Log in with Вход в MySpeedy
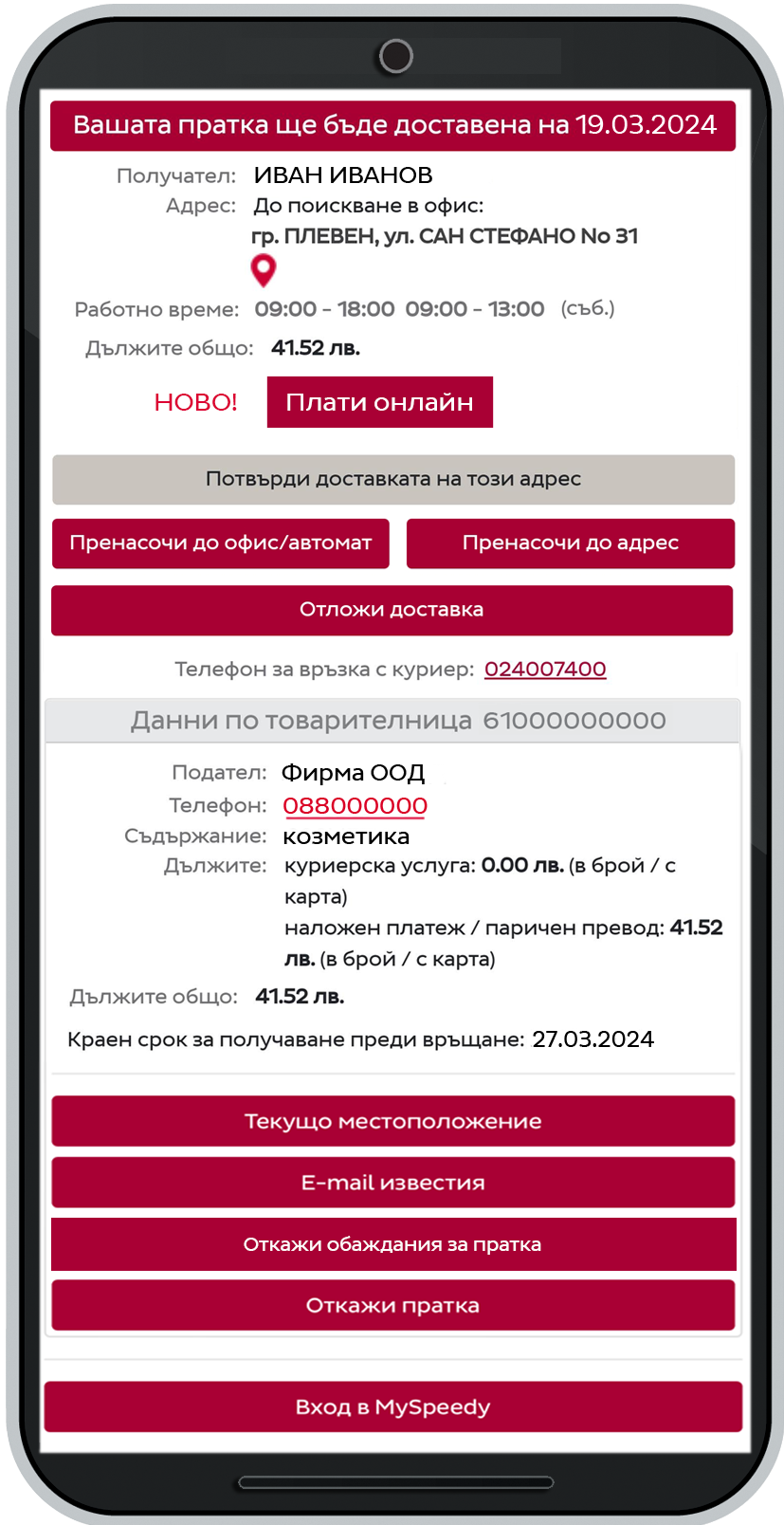 click(x=392, y=1406)
